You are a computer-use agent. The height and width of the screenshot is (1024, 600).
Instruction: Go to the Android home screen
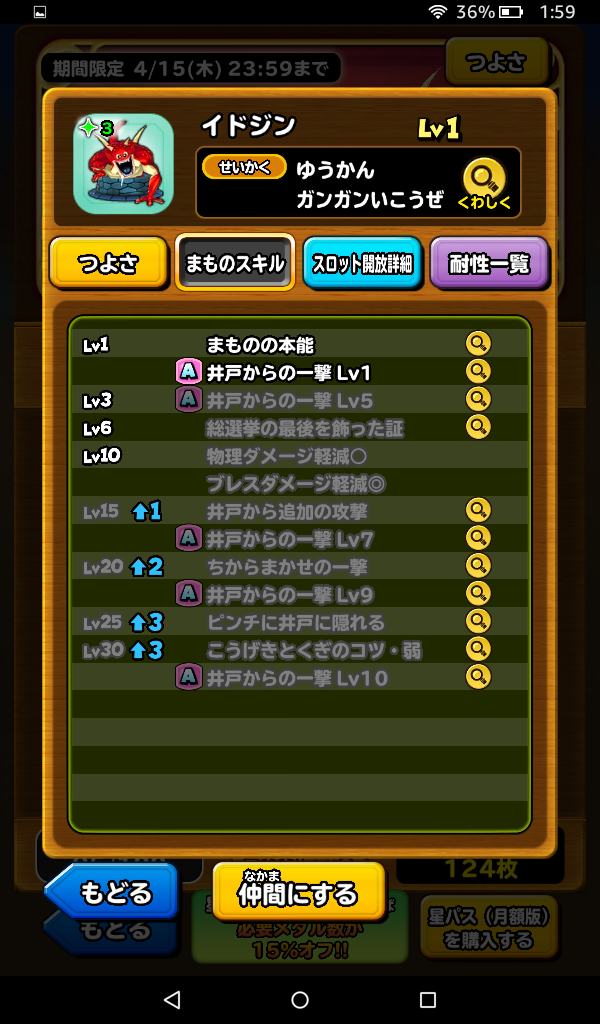(x=300, y=999)
